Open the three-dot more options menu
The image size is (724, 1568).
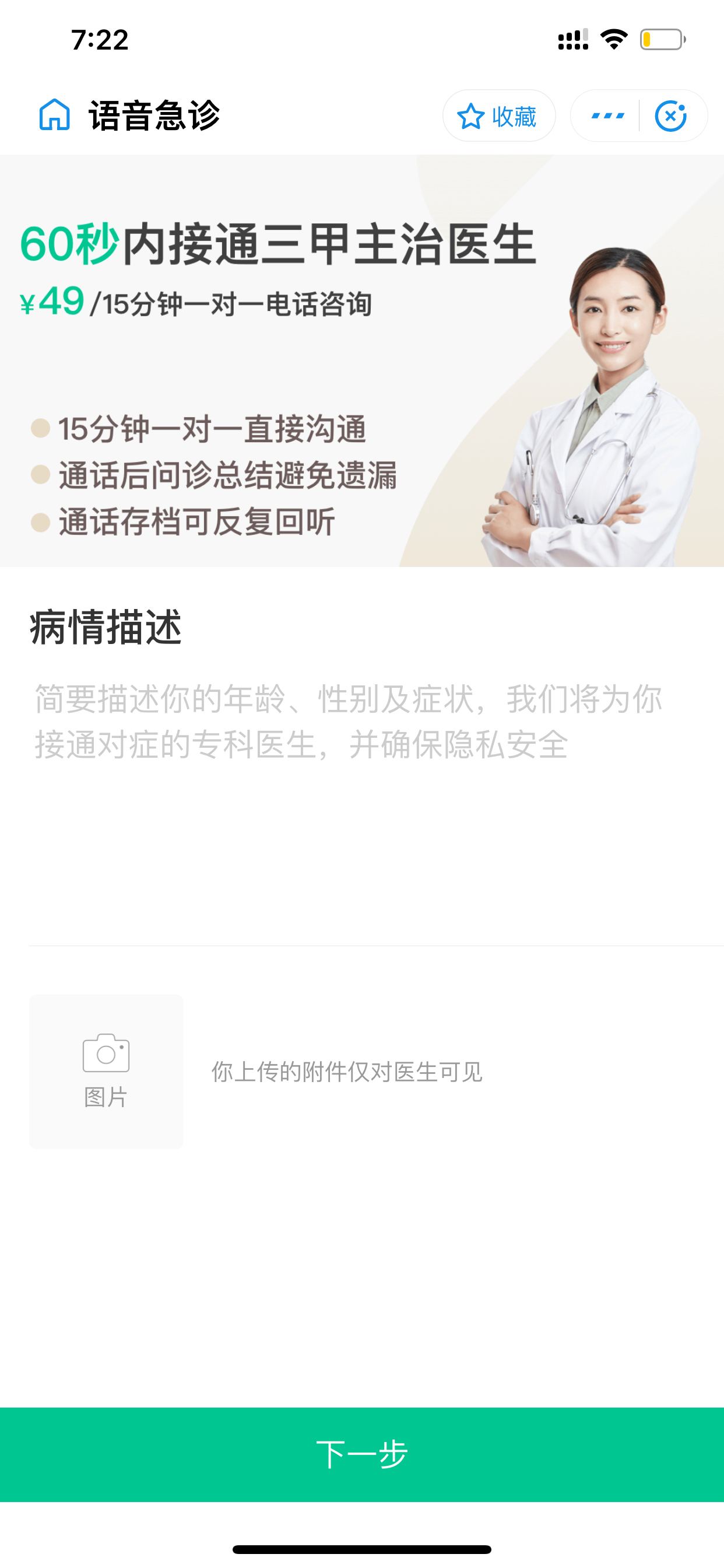[607, 116]
